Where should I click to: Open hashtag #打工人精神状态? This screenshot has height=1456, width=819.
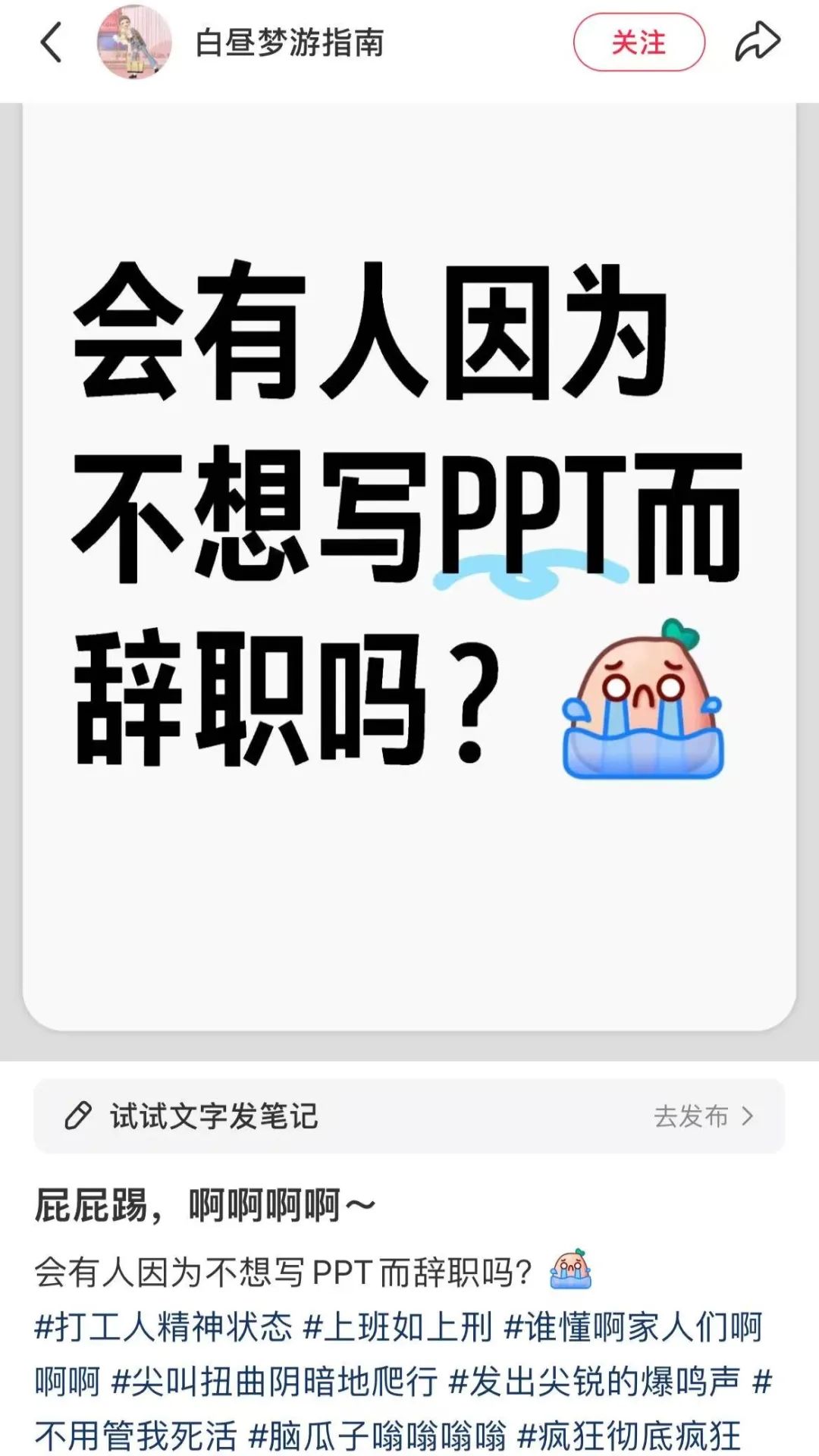(163, 1326)
